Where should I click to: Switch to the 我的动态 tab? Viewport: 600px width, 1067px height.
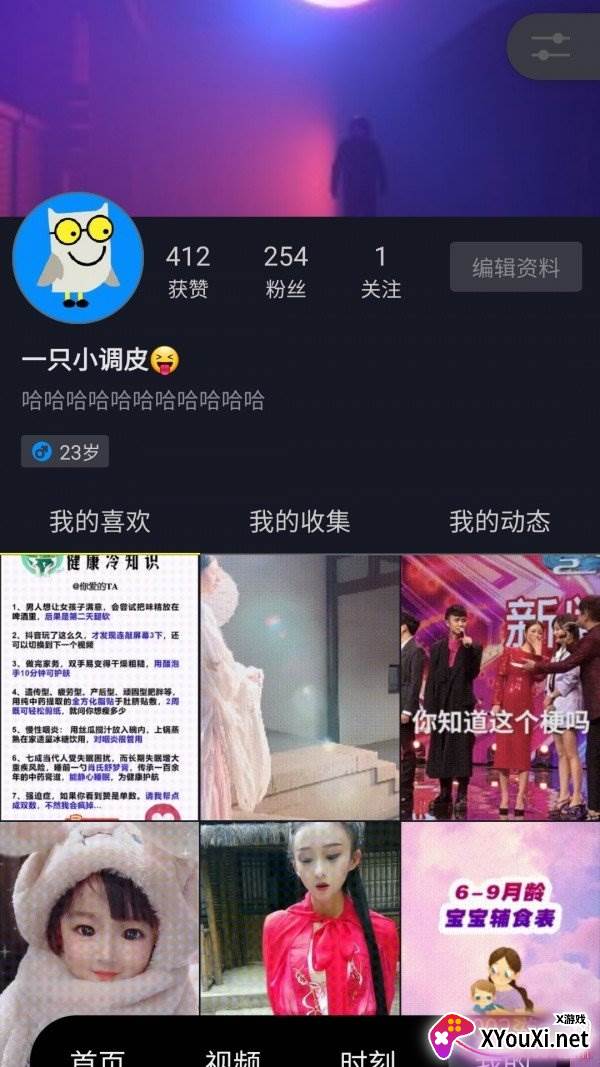[500, 521]
